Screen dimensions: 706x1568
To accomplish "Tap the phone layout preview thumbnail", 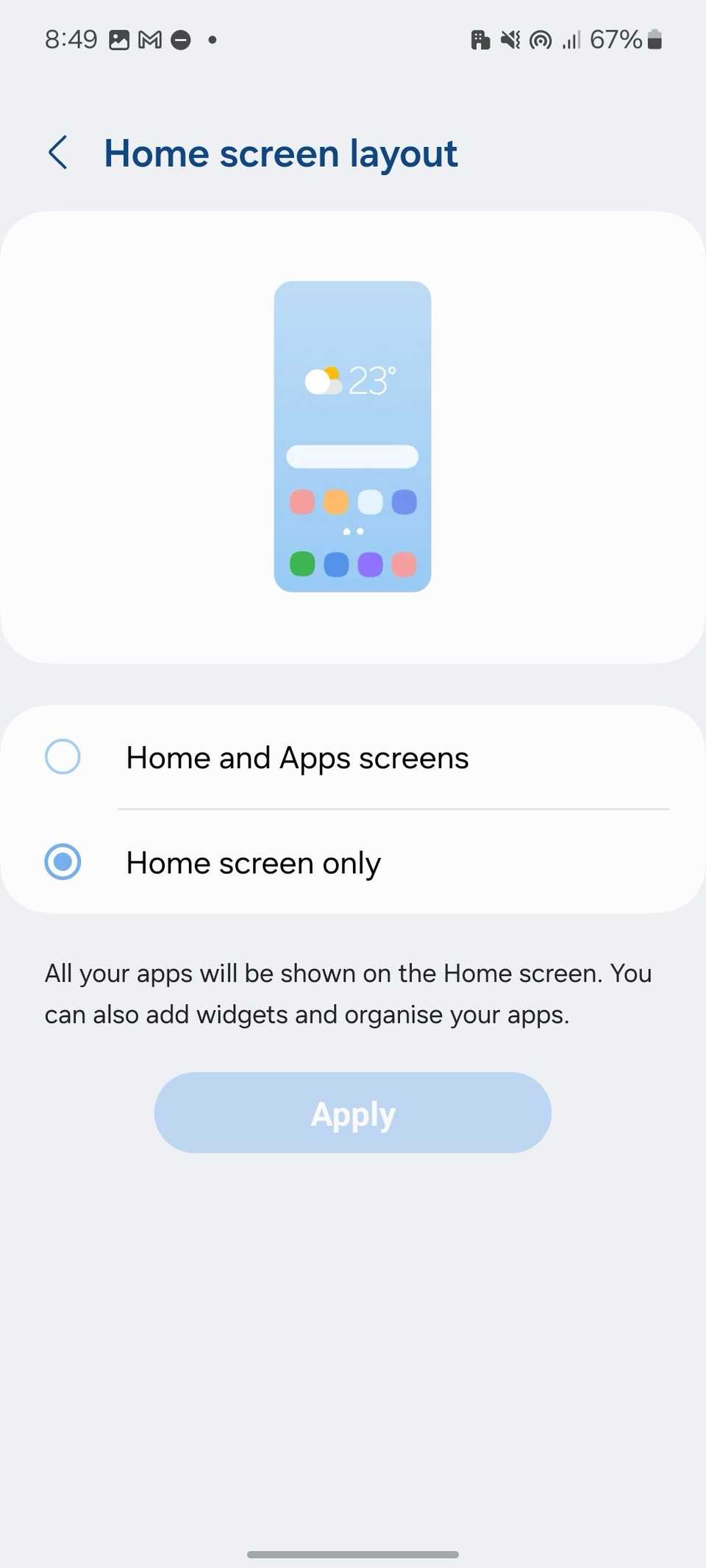I will point(352,435).
